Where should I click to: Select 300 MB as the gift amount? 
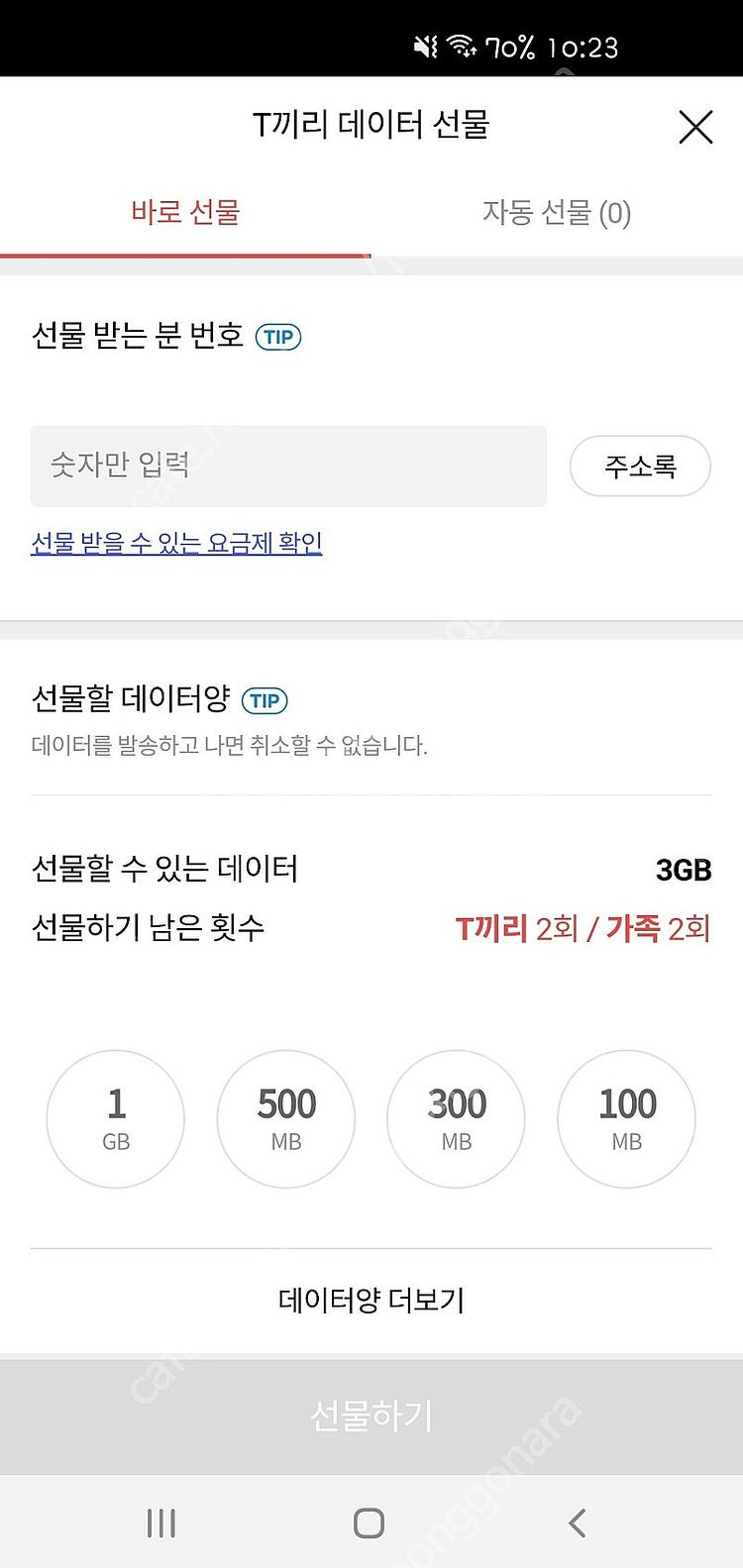[x=457, y=1119]
